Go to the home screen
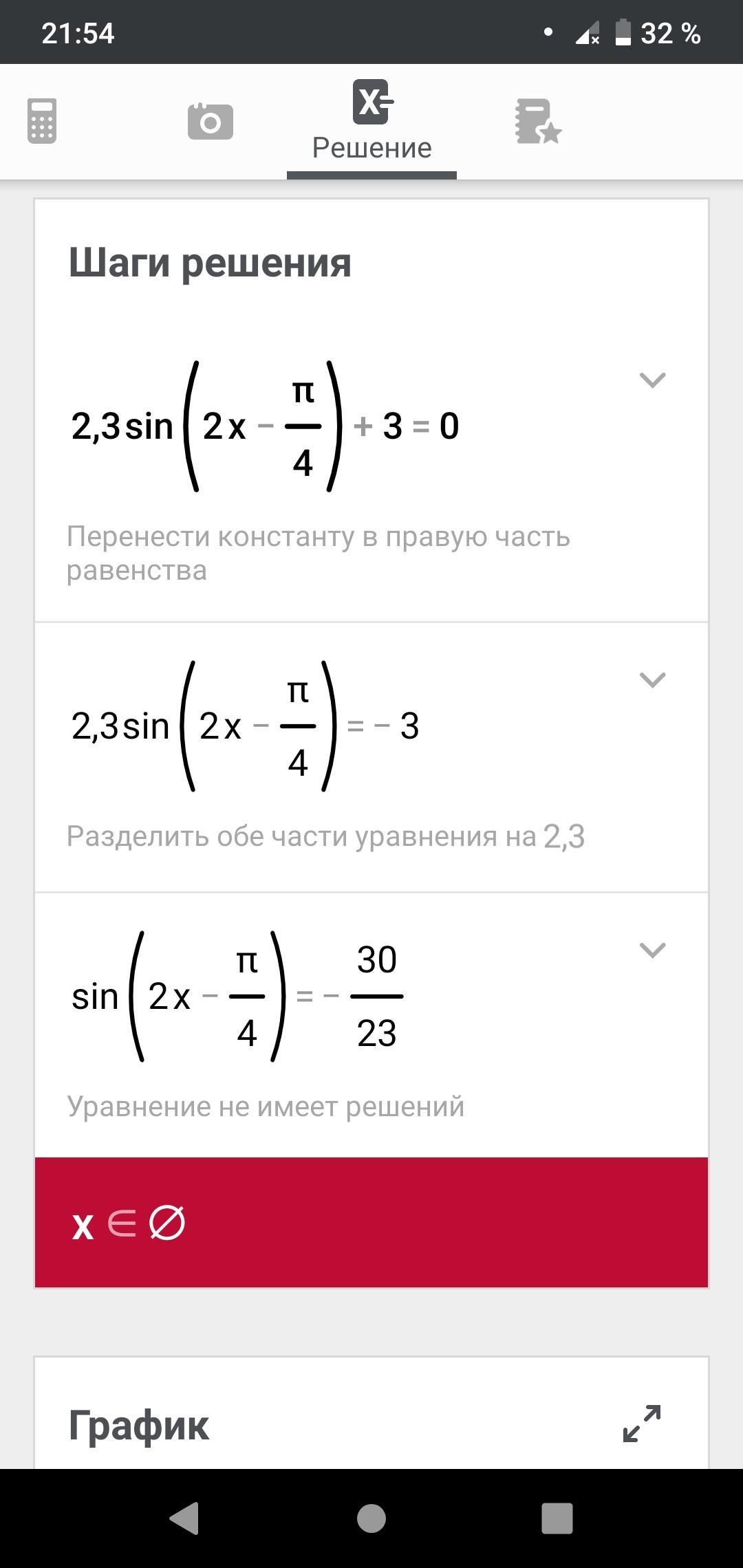The height and width of the screenshot is (1568, 743). point(371,1518)
